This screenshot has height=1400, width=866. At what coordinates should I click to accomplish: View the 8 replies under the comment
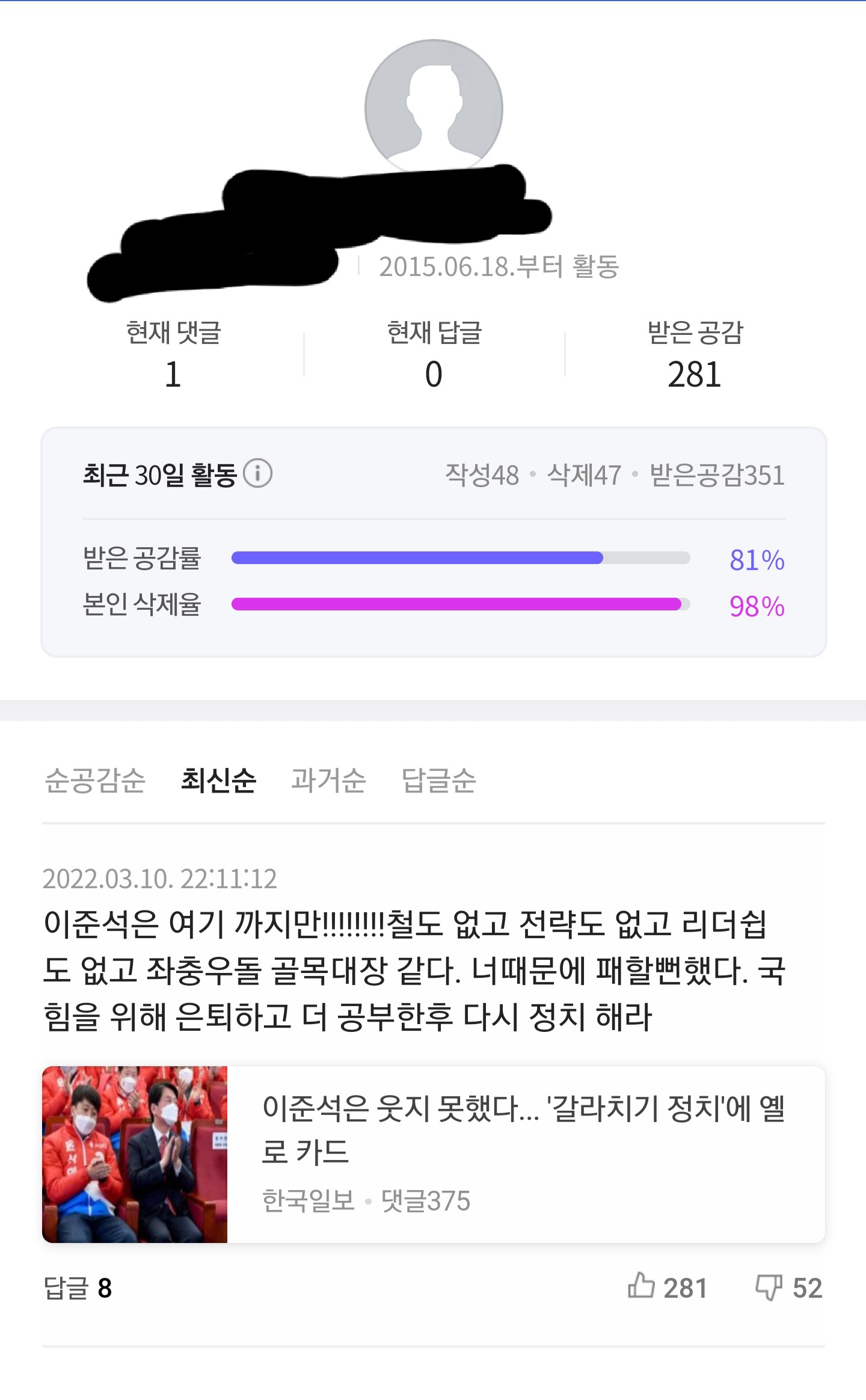78,1288
